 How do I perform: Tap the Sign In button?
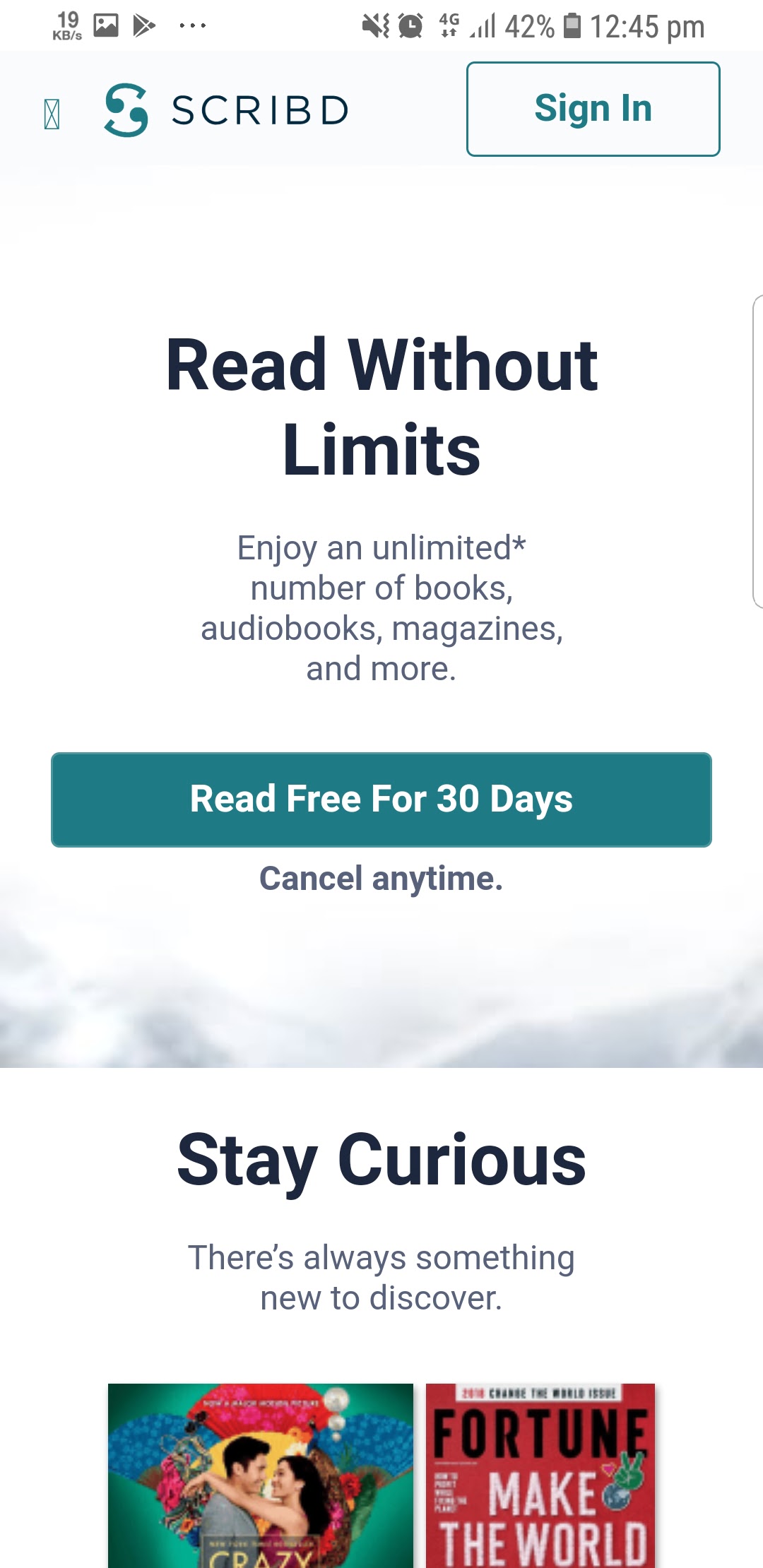[x=593, y=109]
